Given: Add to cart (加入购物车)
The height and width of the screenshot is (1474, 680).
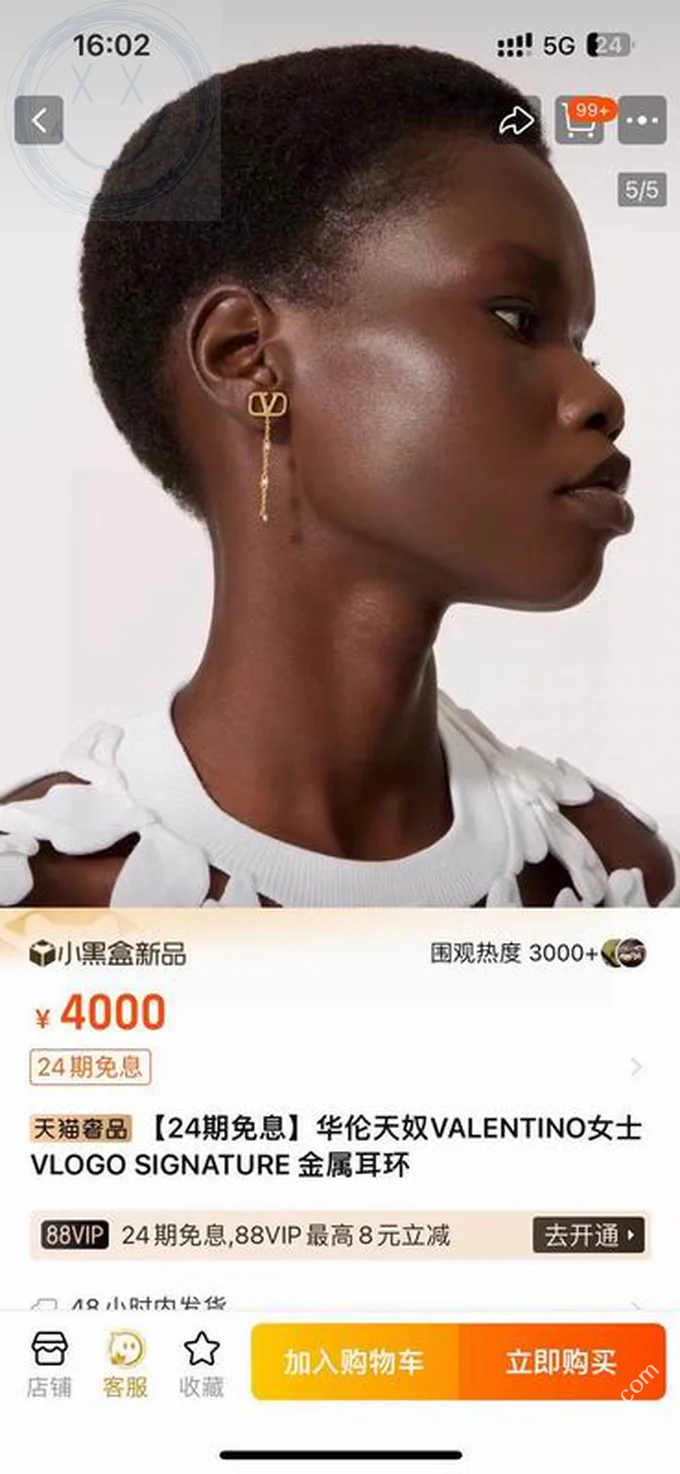Looking at the screenshot, I should tap(354, 1361).
